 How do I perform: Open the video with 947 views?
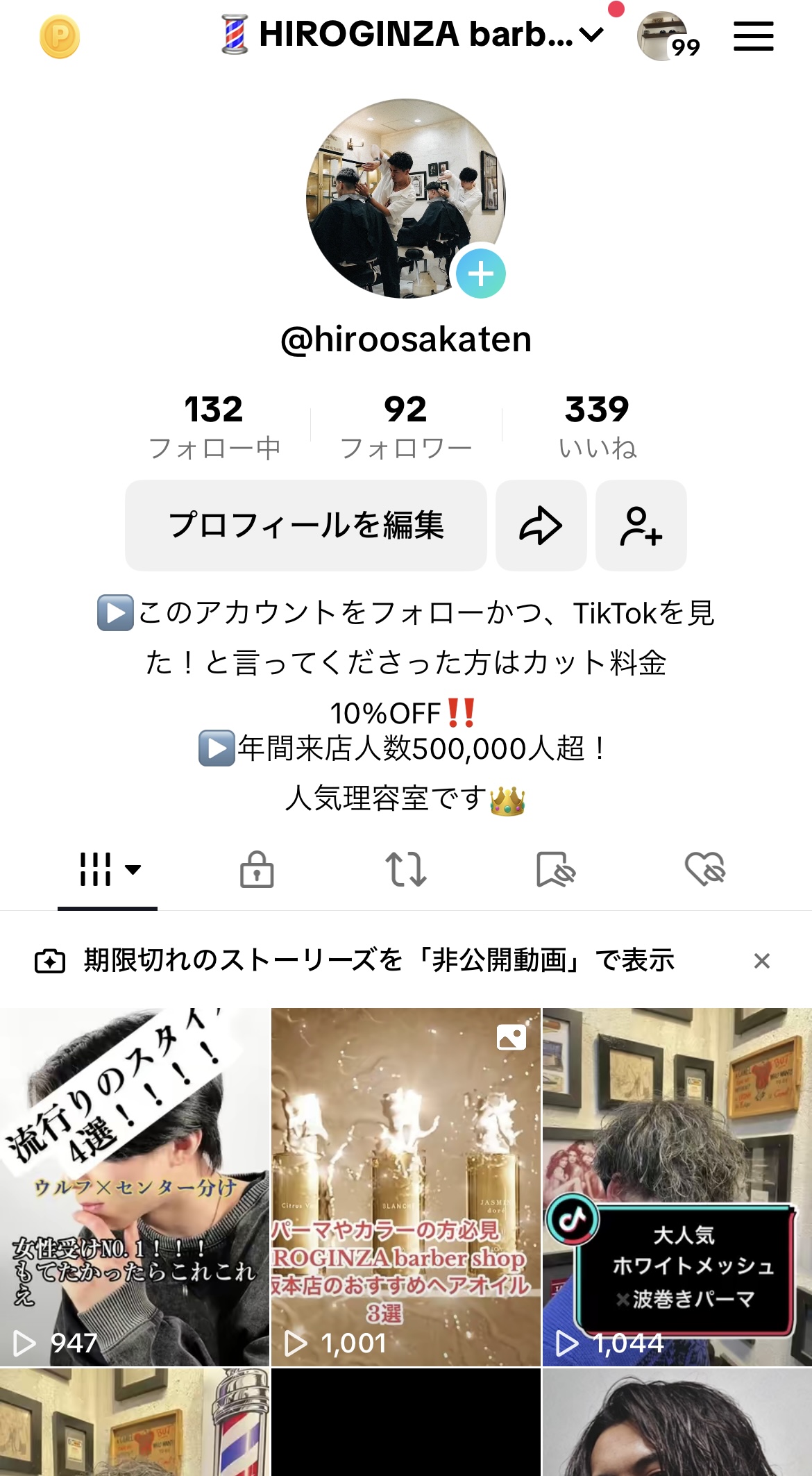[135, 1187]
